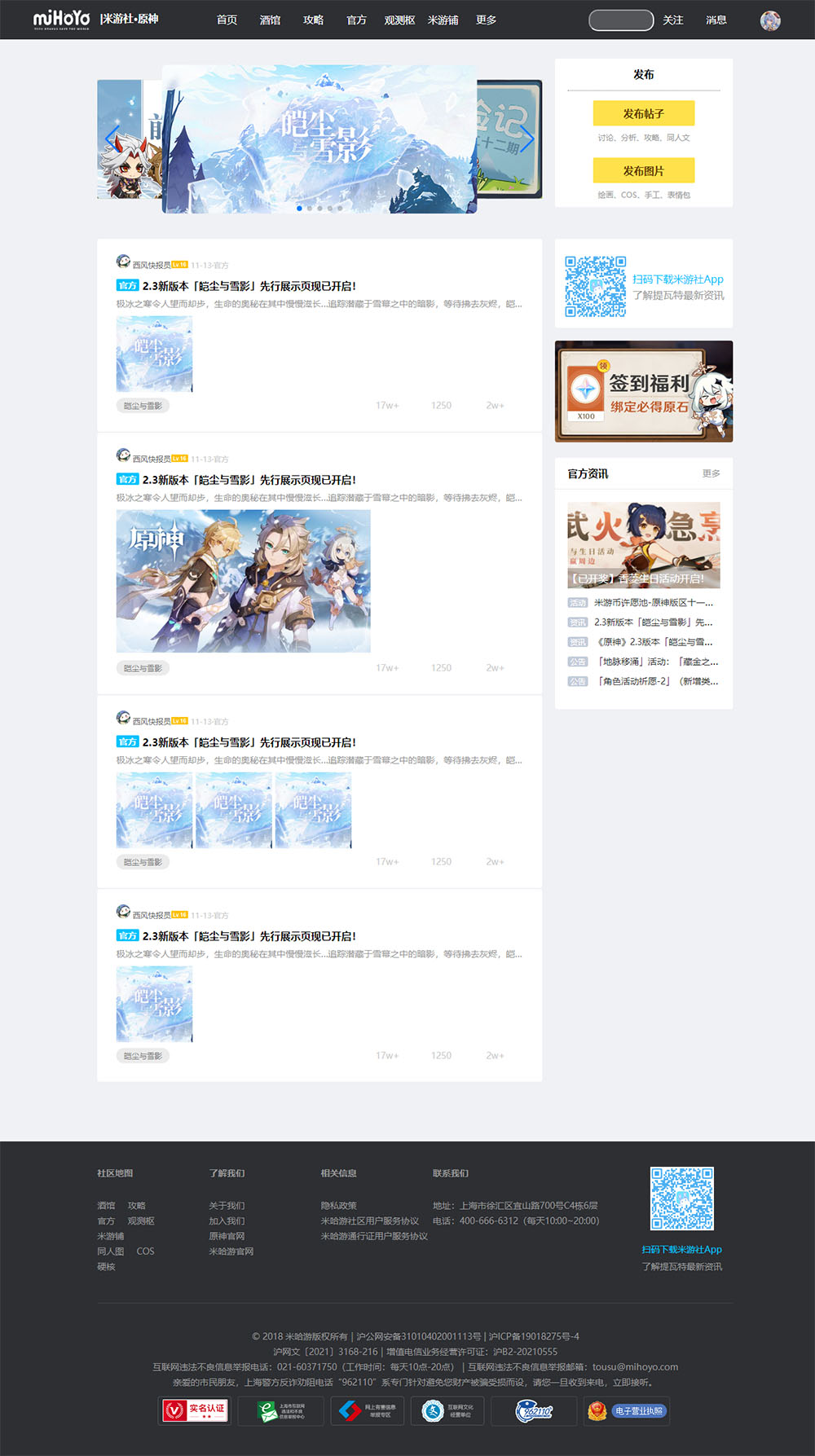This screenshot has height=1456, width=815.
Task: Open the 签到福利 check-in banner
Action: (643, 391)
